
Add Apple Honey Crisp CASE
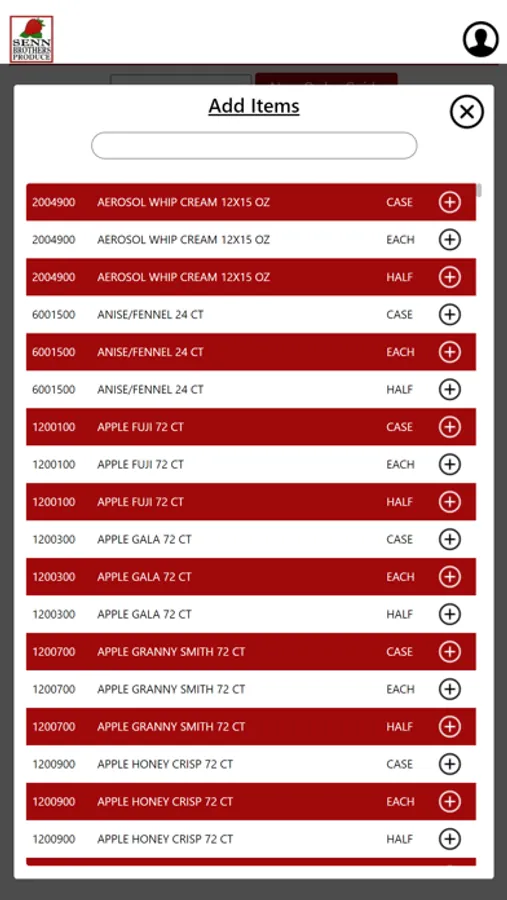coord(450,764)
